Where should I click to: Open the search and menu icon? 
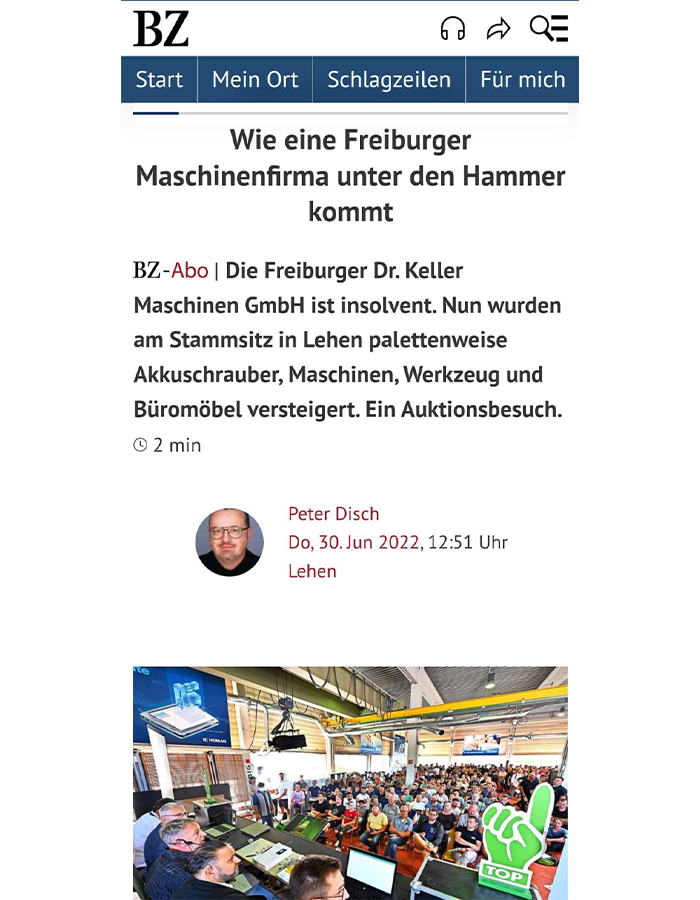pyautogui.click(x=549, y=29)
